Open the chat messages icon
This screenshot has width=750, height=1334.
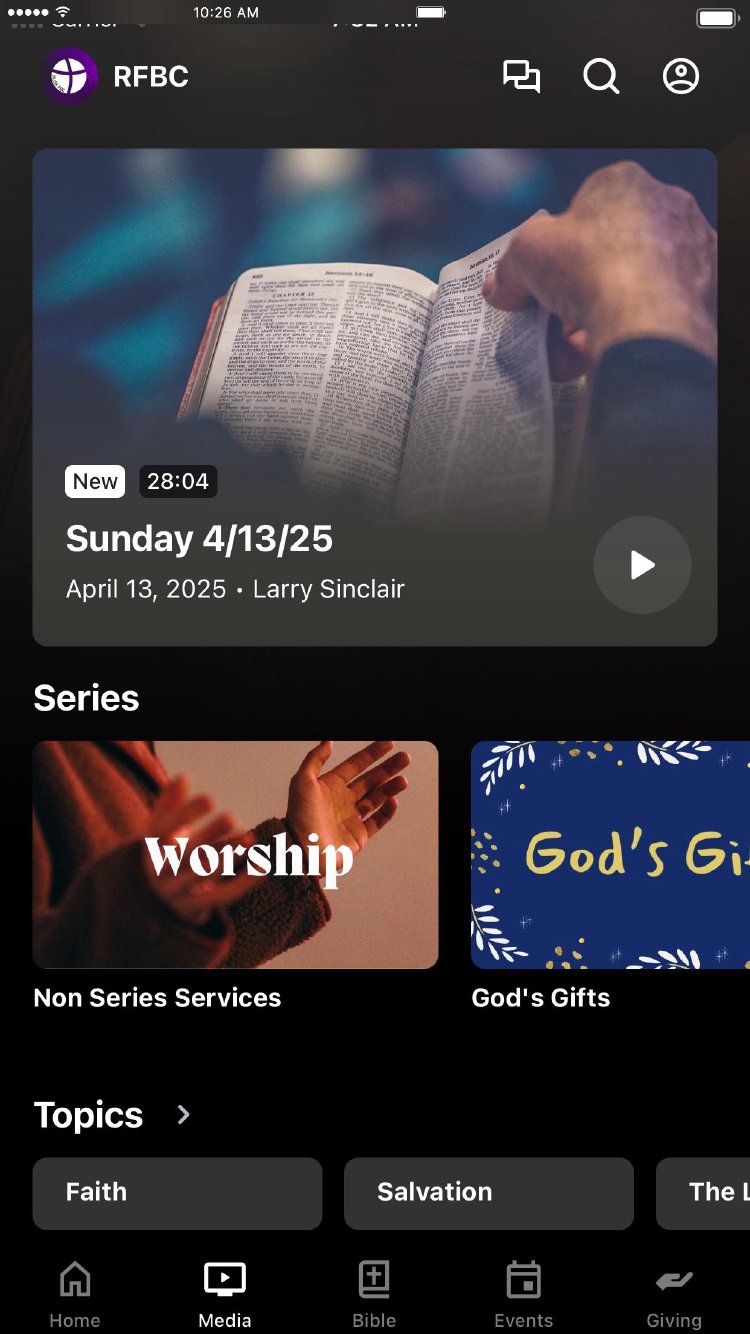coord(521,77)
